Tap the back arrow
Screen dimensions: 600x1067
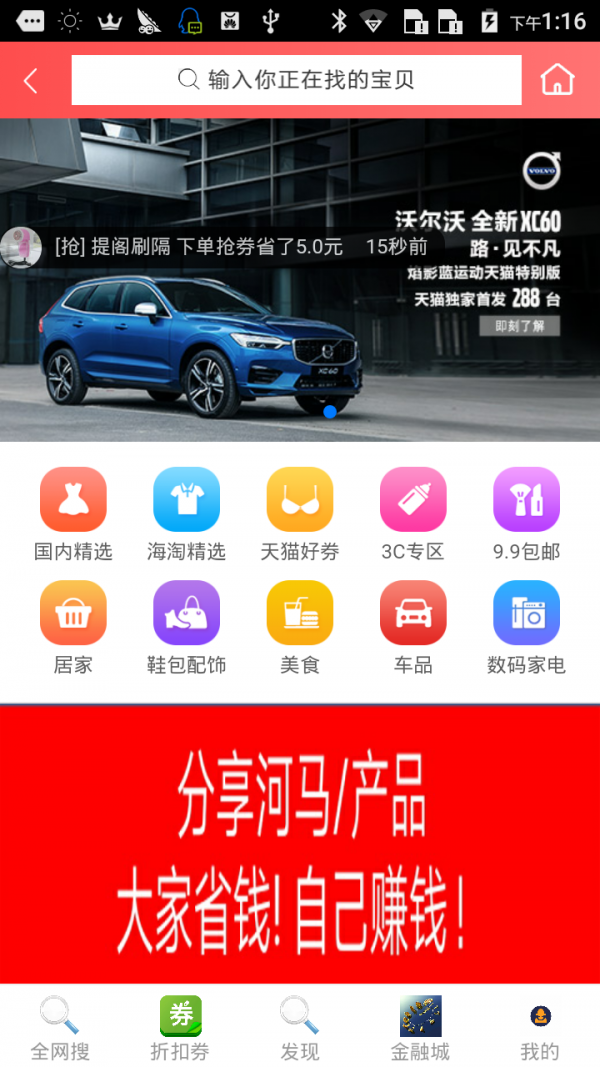coord(30,81)
